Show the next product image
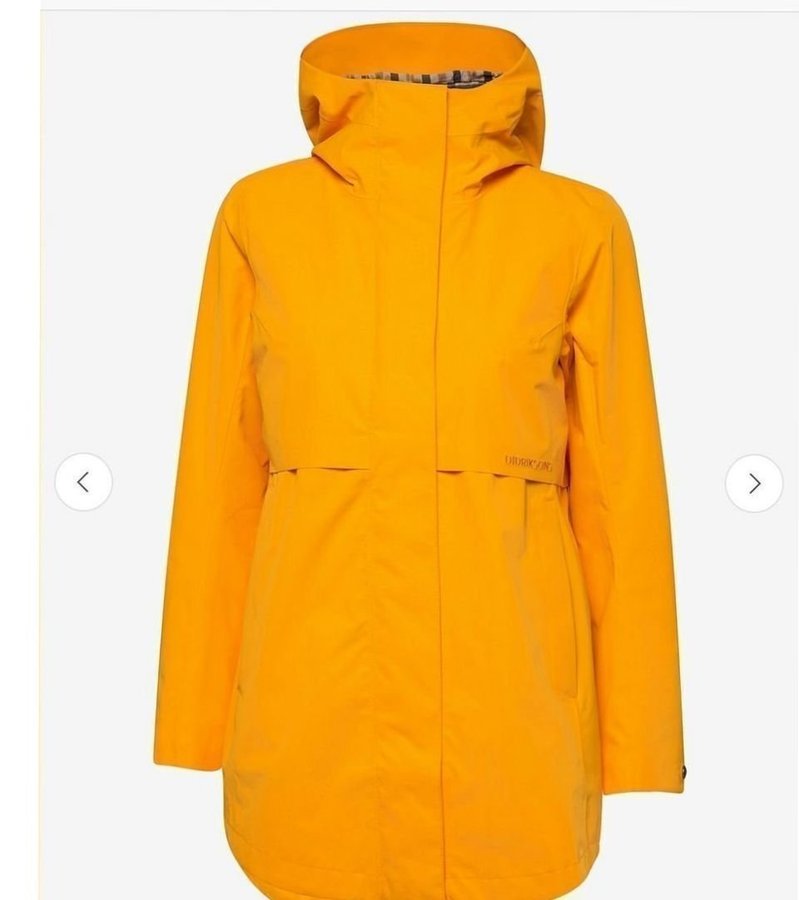This screenshot has width=799, height=900. tap(754, 483)
